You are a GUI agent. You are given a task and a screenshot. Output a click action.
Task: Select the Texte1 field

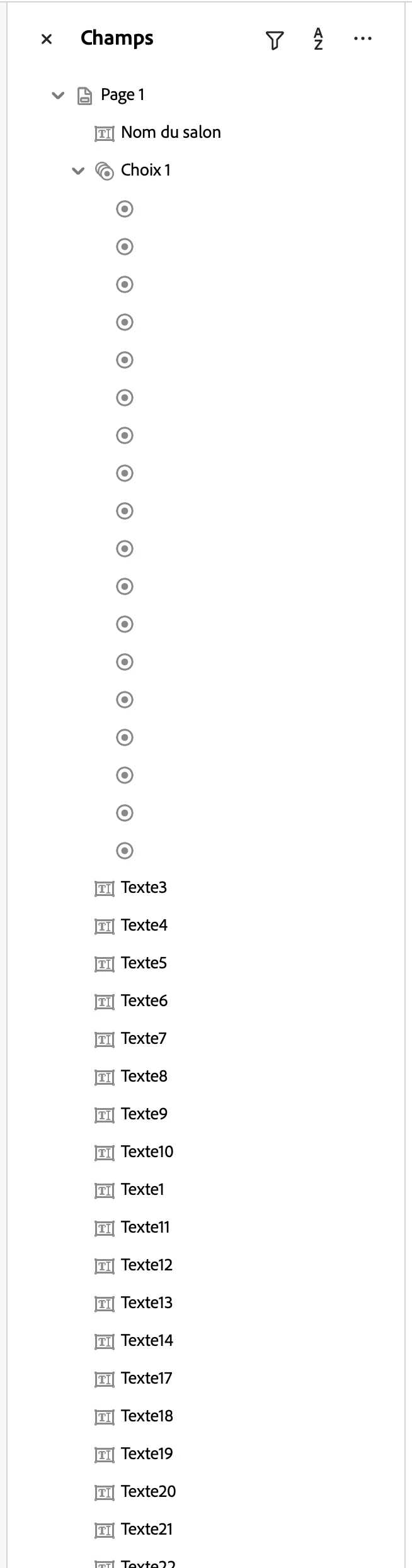[x=142, y=1190]
